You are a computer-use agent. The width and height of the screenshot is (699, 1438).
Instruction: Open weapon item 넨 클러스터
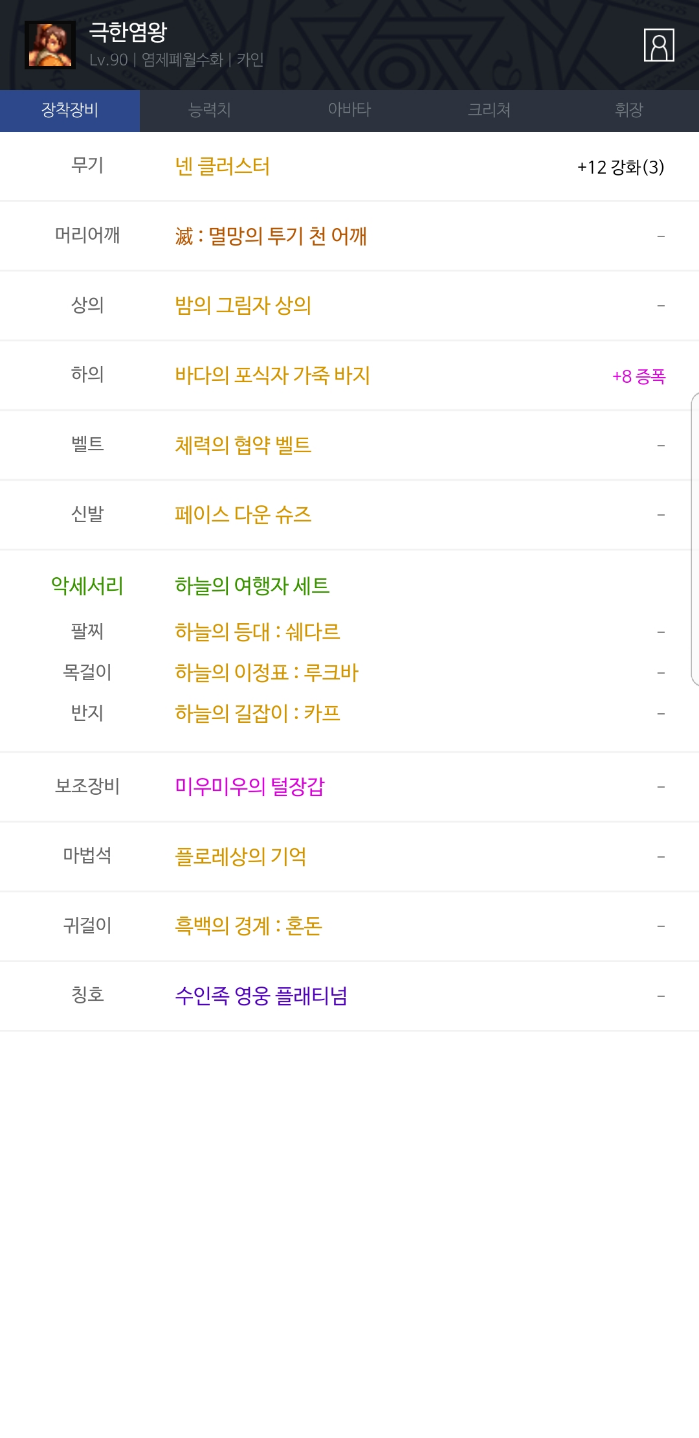222,166
